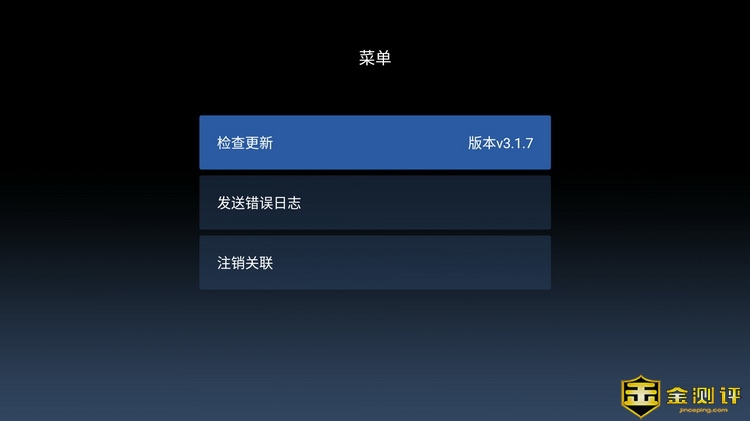750x421 pixels.
Task: Open the 发送错误日志 option
Action: 374,202
